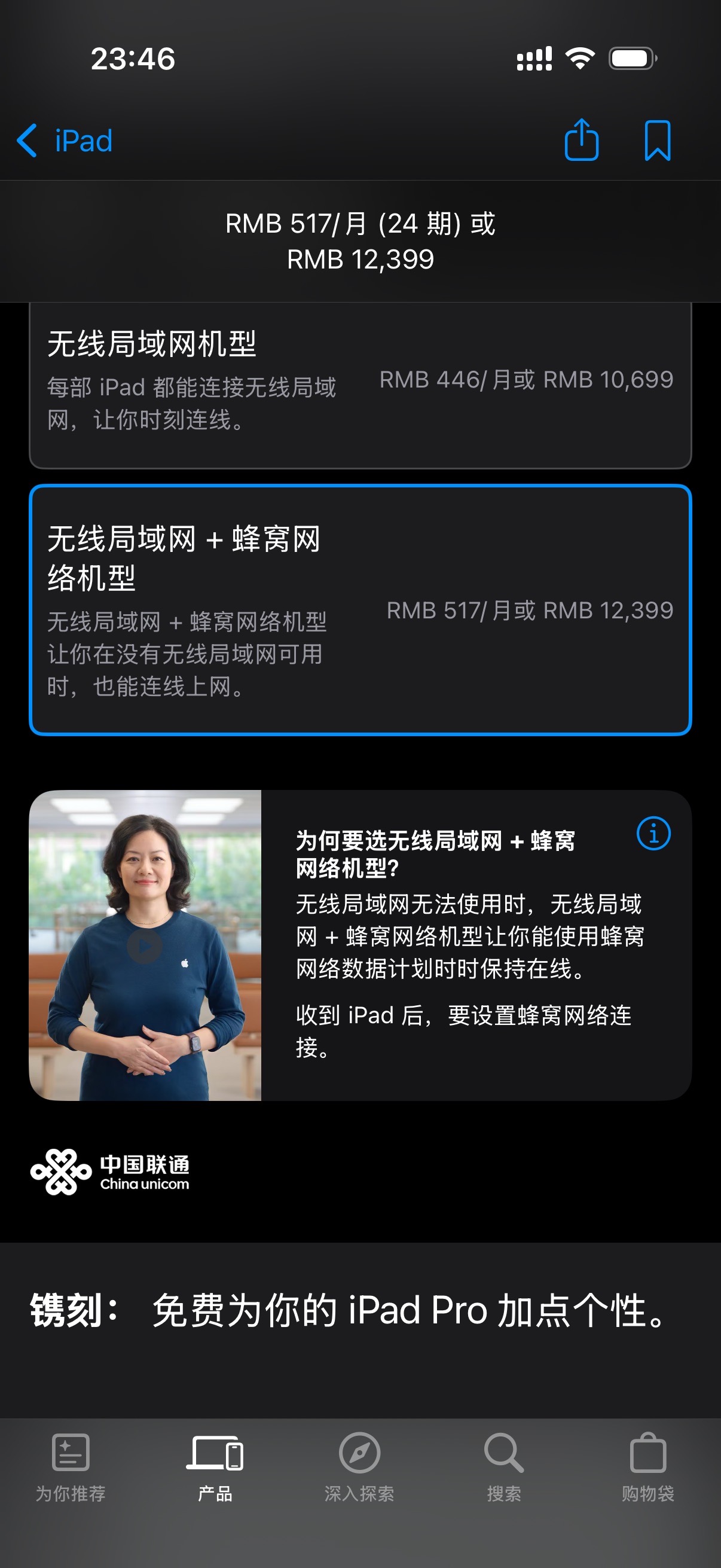Play the specialist video about cellular models
Viewport: 721px width, 1568px height.
144,946
